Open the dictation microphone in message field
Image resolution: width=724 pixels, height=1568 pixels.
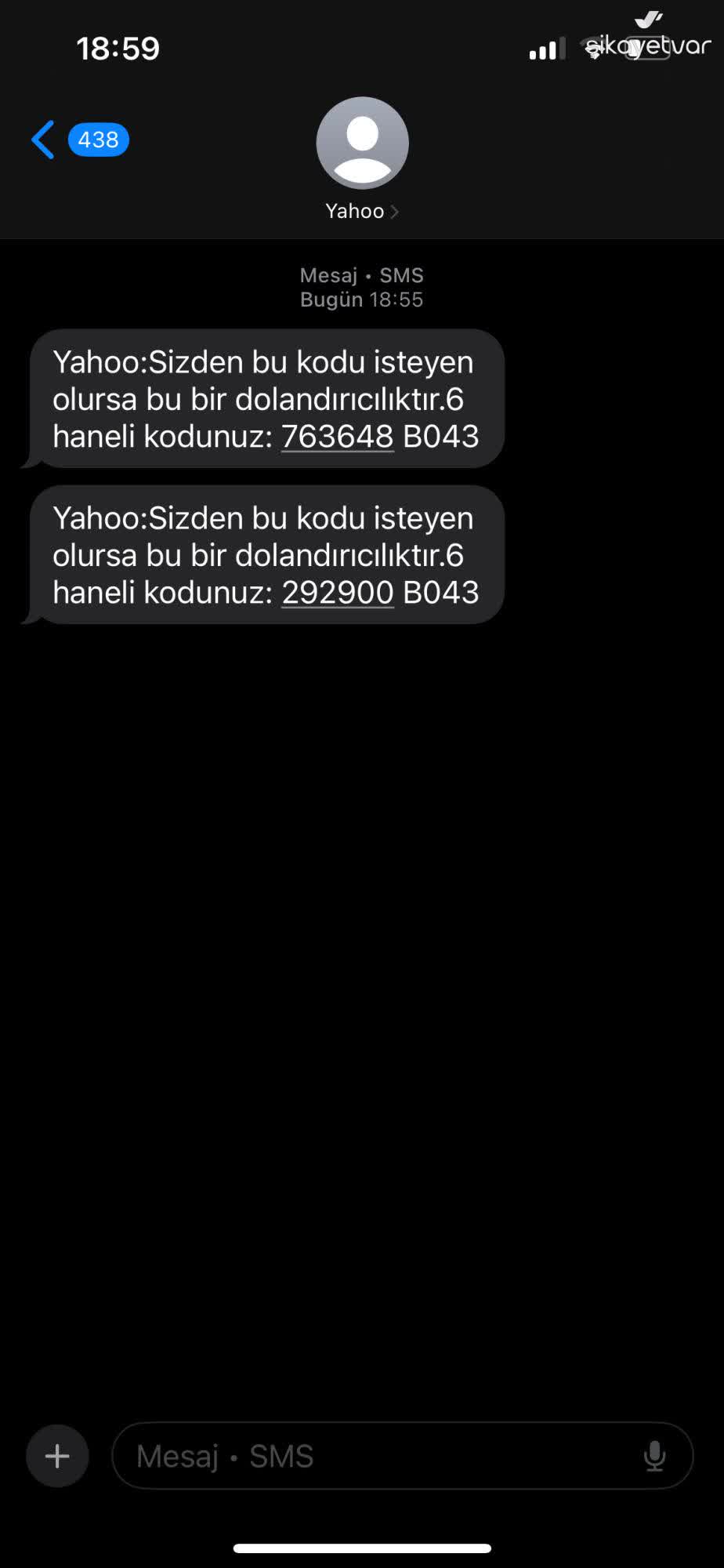tap(655, 1455)
